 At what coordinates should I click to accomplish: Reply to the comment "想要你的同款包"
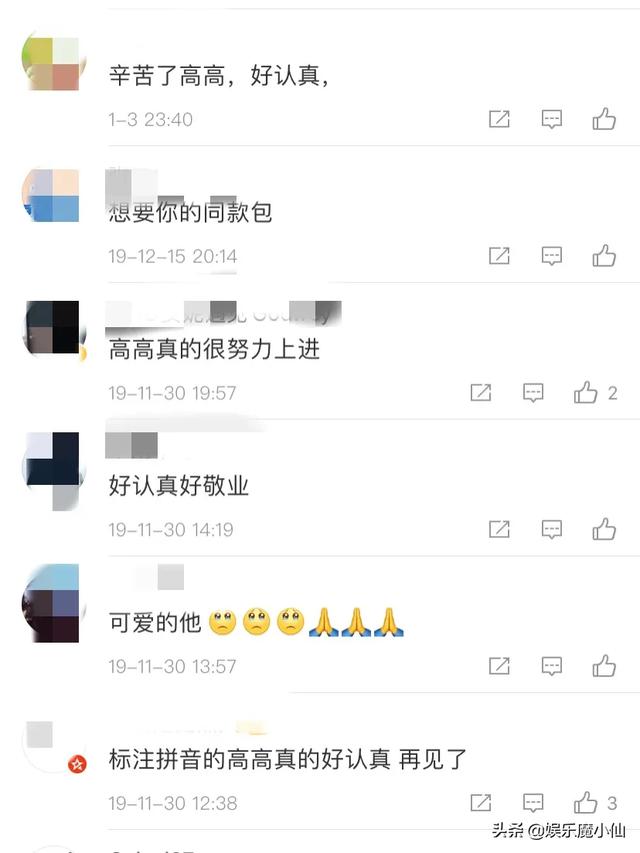point(552,256)
